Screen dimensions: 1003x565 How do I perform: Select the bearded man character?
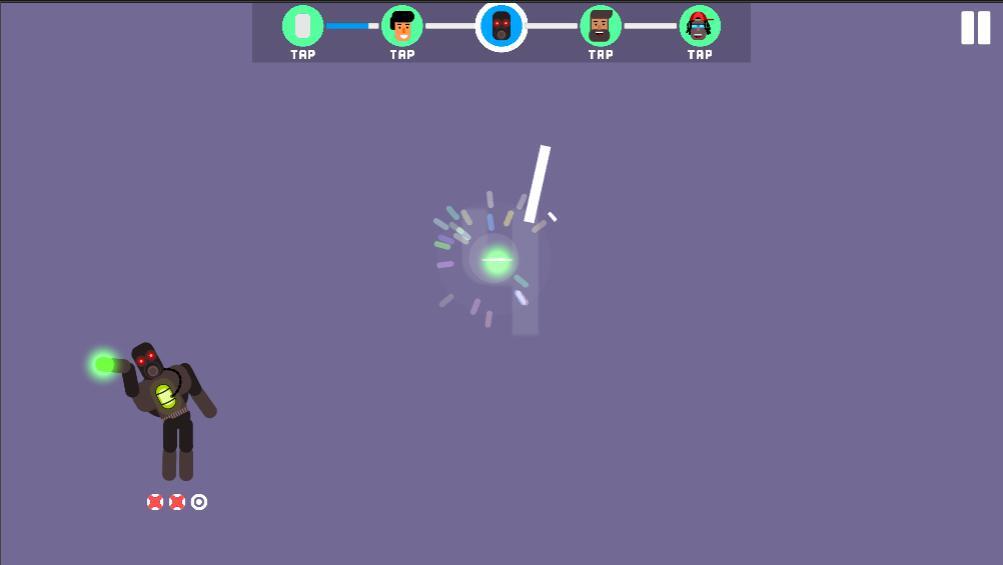click(600, 26)
